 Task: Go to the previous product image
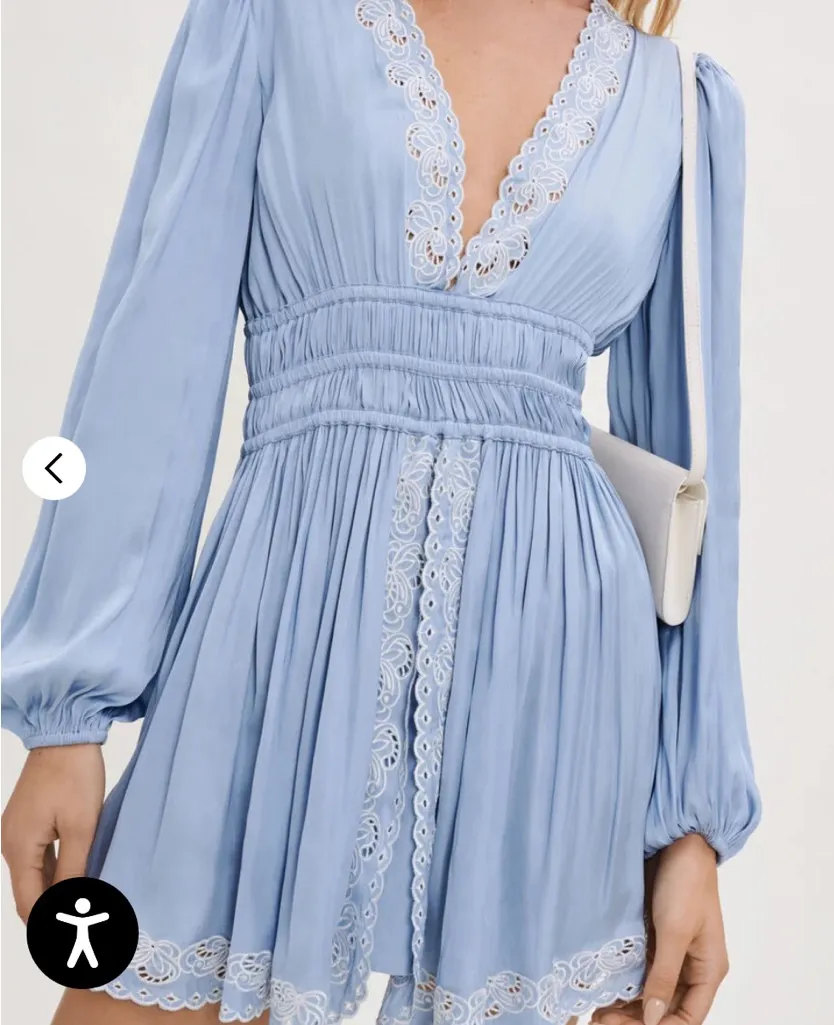pyautogui.click(x=54, y=468)
